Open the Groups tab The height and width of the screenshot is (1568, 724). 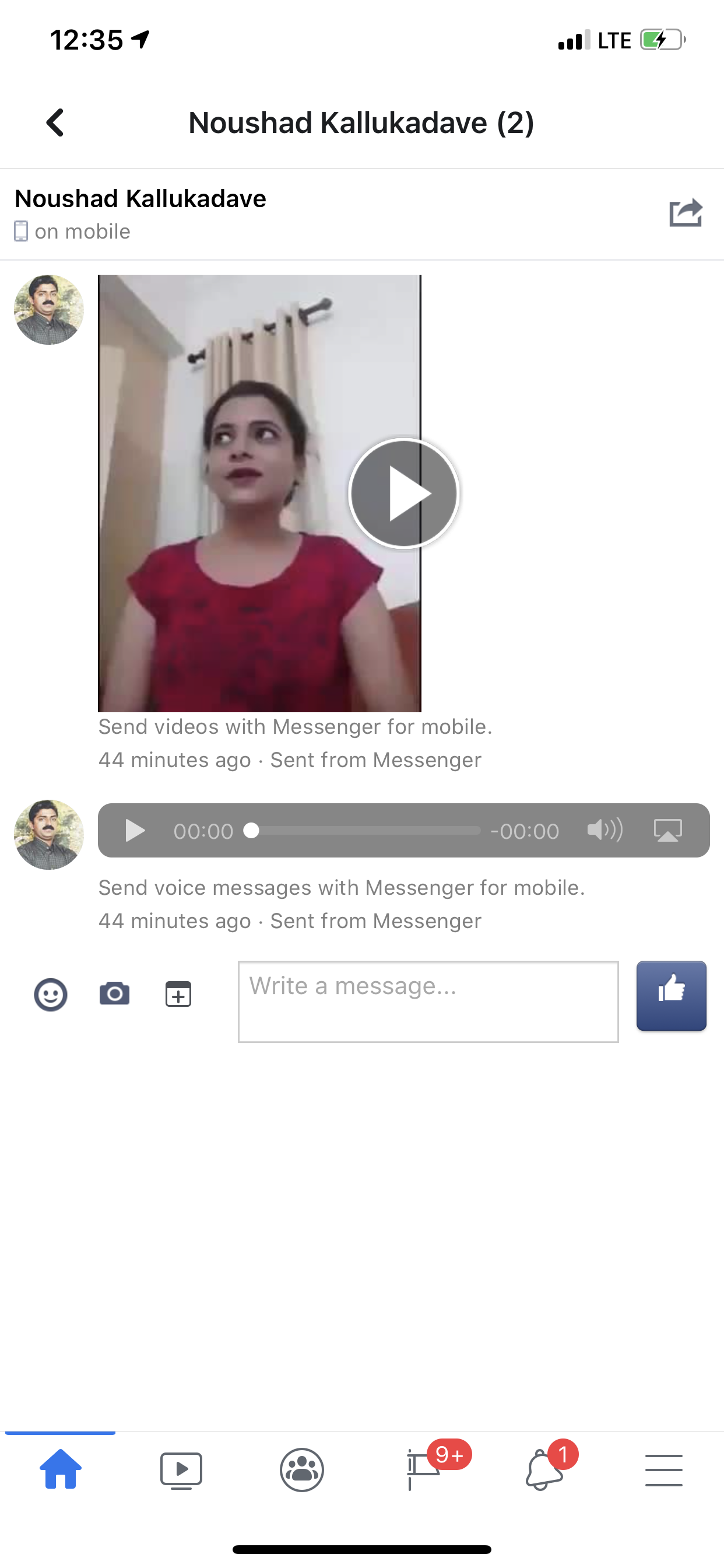302,1469
